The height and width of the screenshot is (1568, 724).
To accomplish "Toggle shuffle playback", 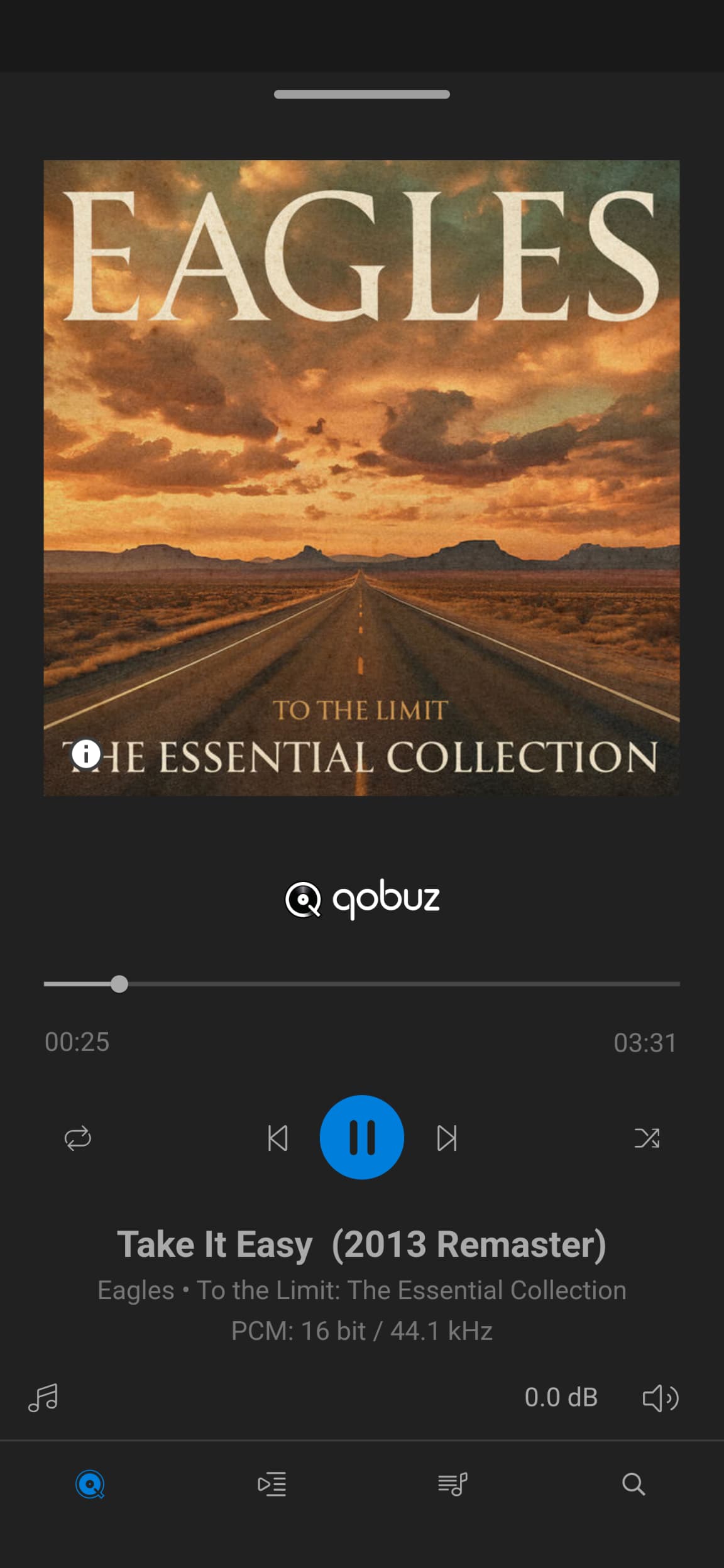I will coord(647,1138).
